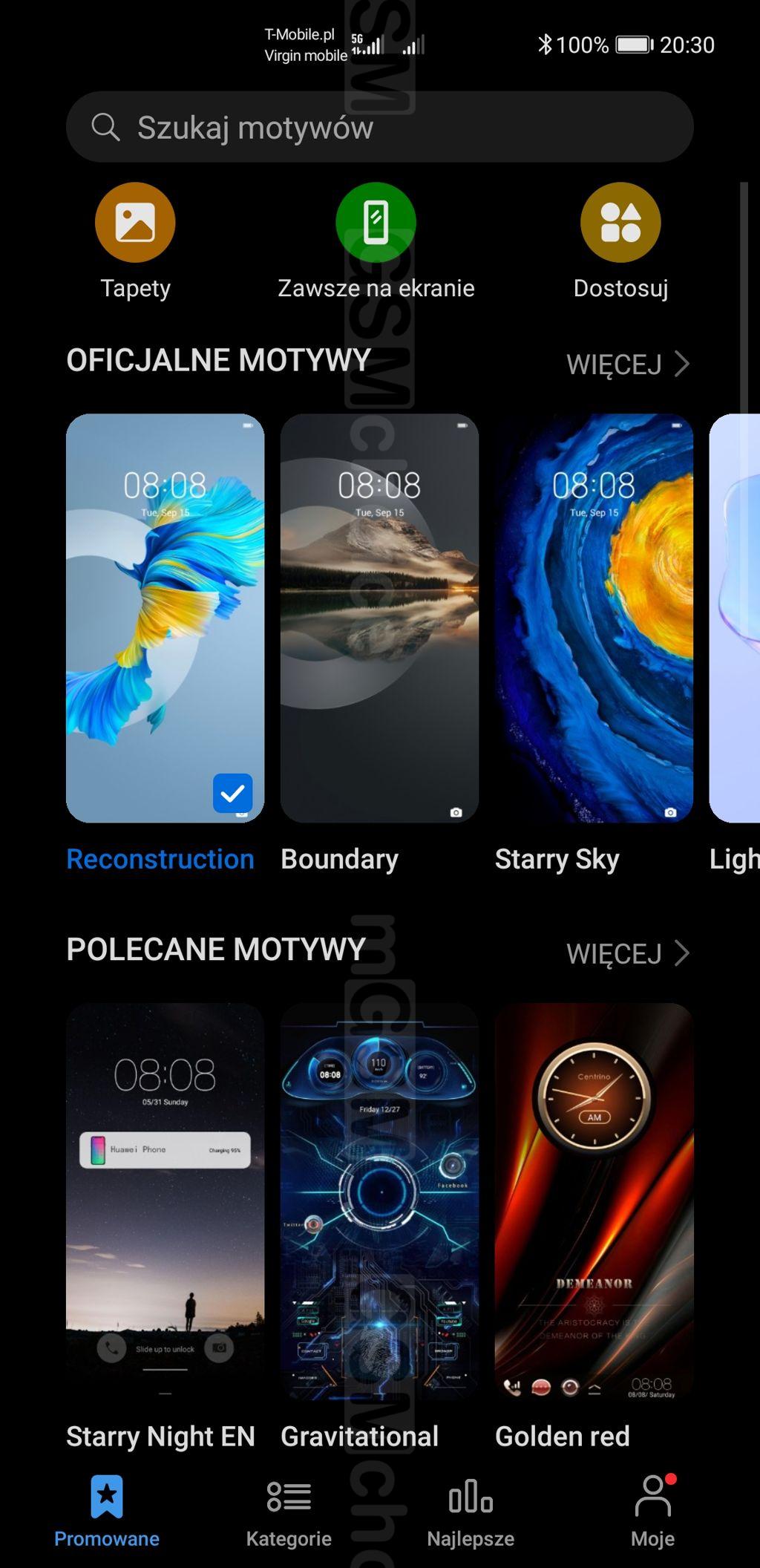Tap the Szukaj motywów search field
760x1568 pixels.
click(x=379, y=127)
